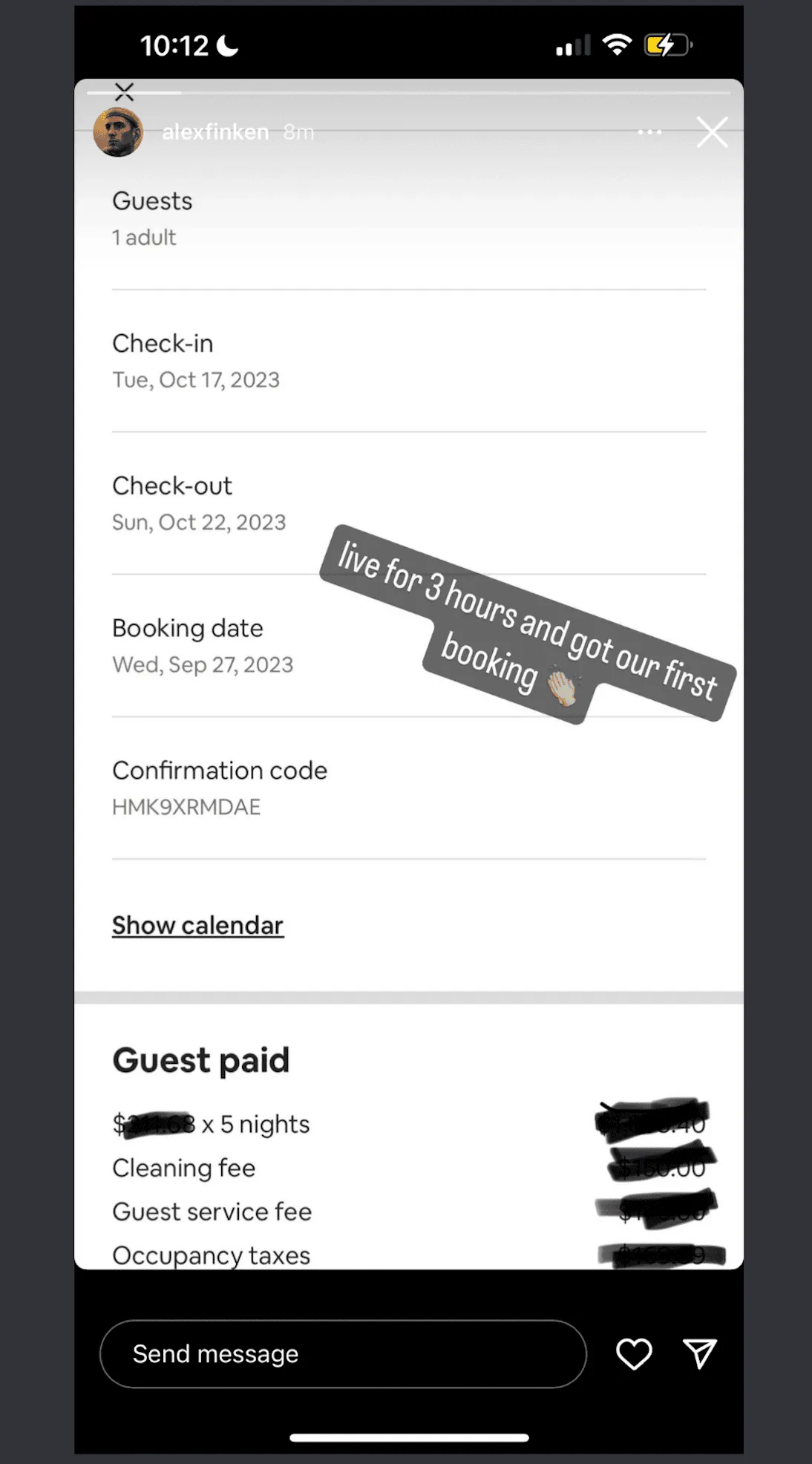Share the story via paper plane icon
This screenshot has width=812, height=1464.
coord(699,1353)
